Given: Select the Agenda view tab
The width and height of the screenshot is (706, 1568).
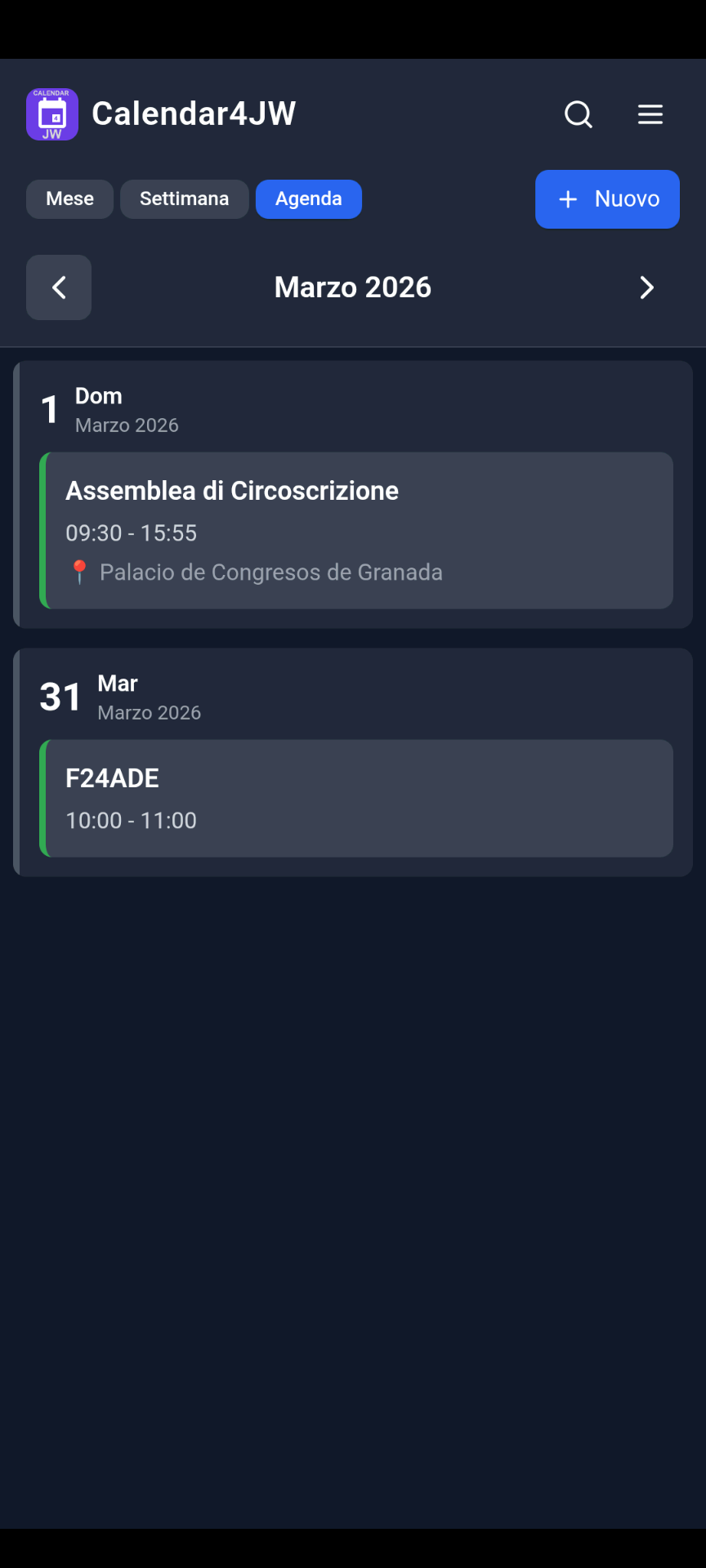Looking at the screenshot, I should point(308,198).
